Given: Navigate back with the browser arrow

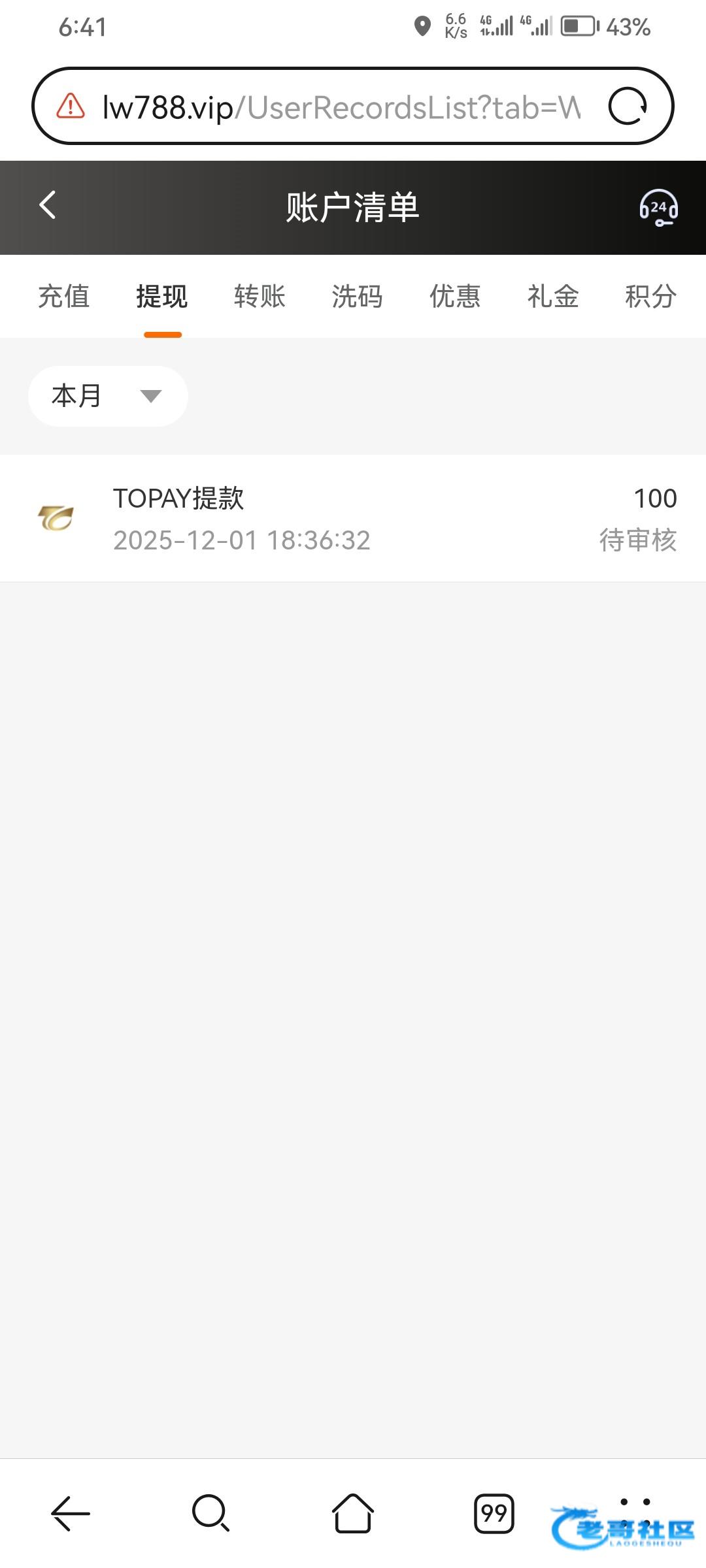Looking at the screenshot, I should pos(70,1512).
